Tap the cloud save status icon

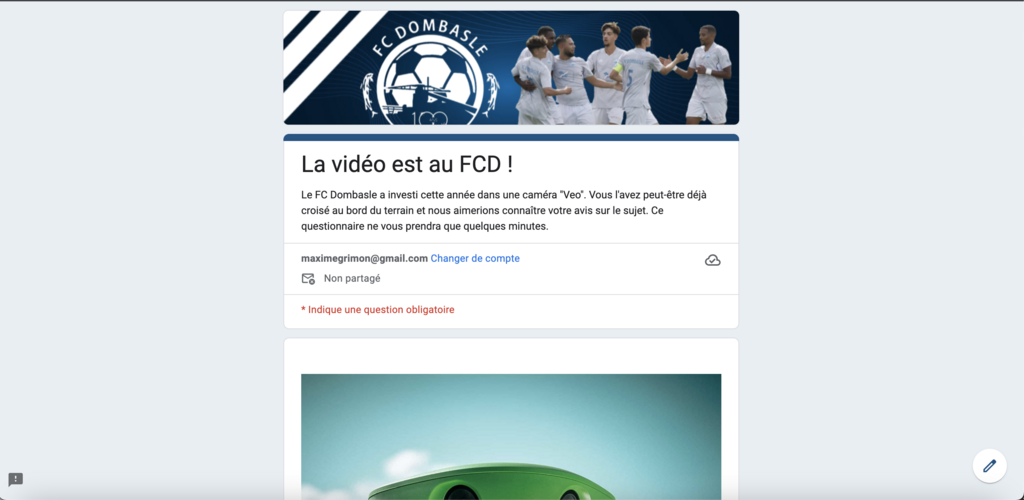click(712, 260)
